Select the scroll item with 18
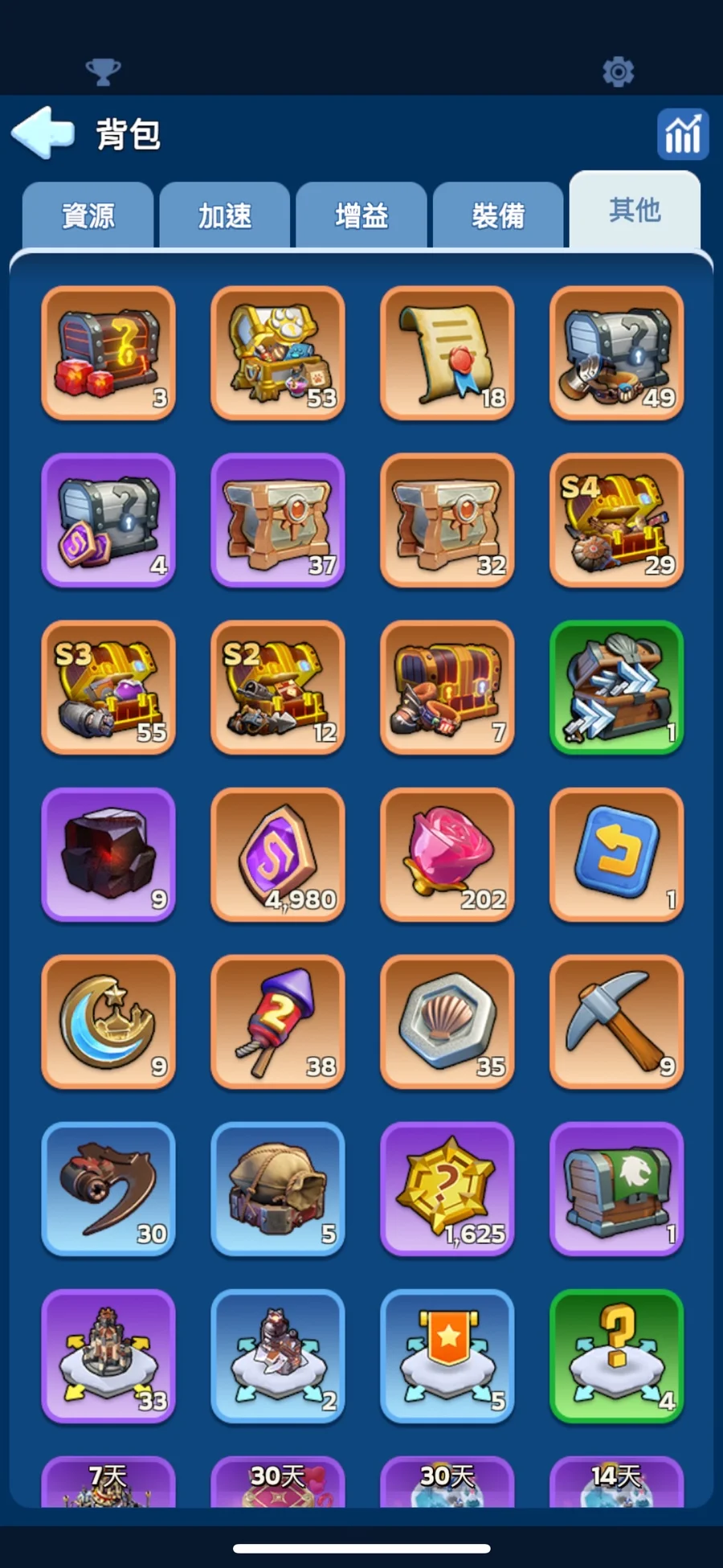This screenshot has width=723, height=1568. (447, 353)
